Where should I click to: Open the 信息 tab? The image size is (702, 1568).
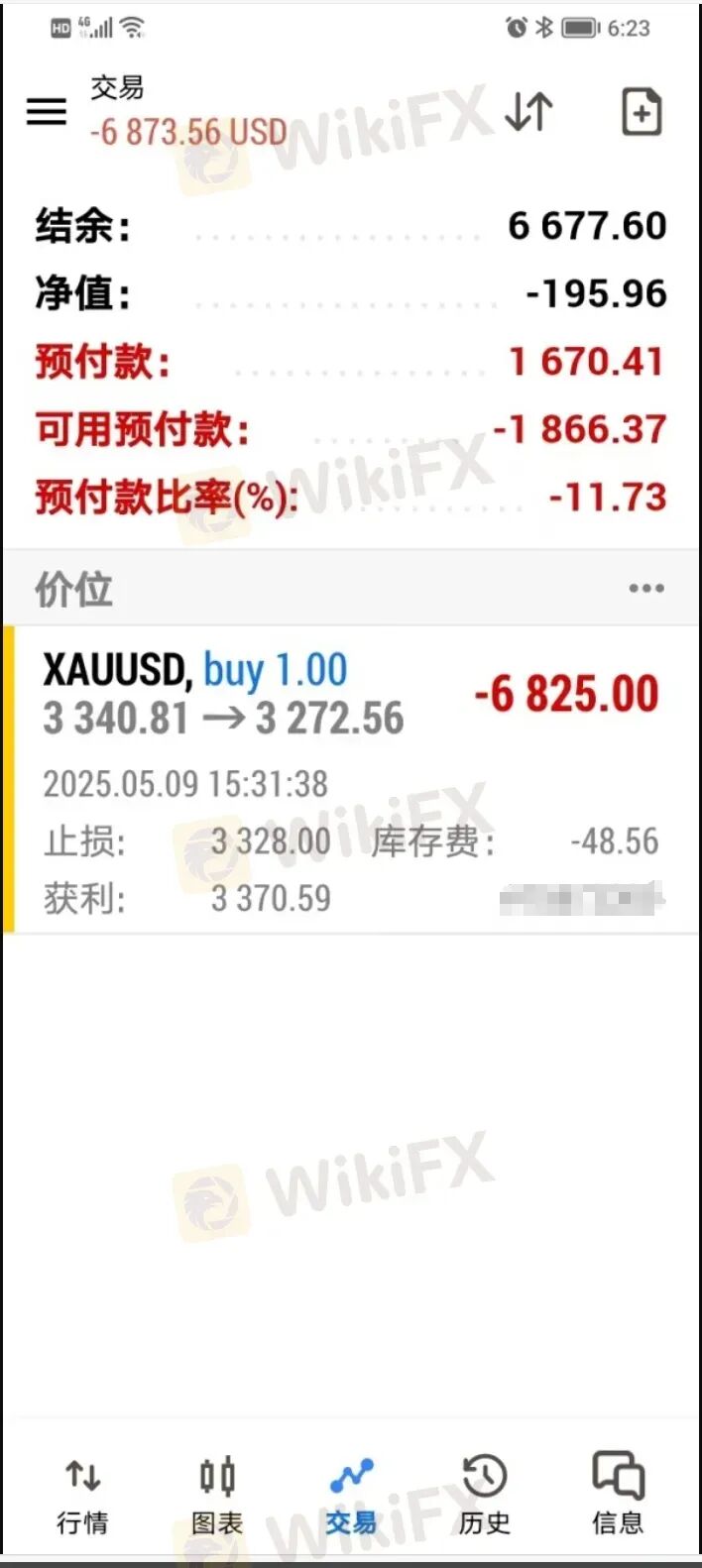(618, 1496)
